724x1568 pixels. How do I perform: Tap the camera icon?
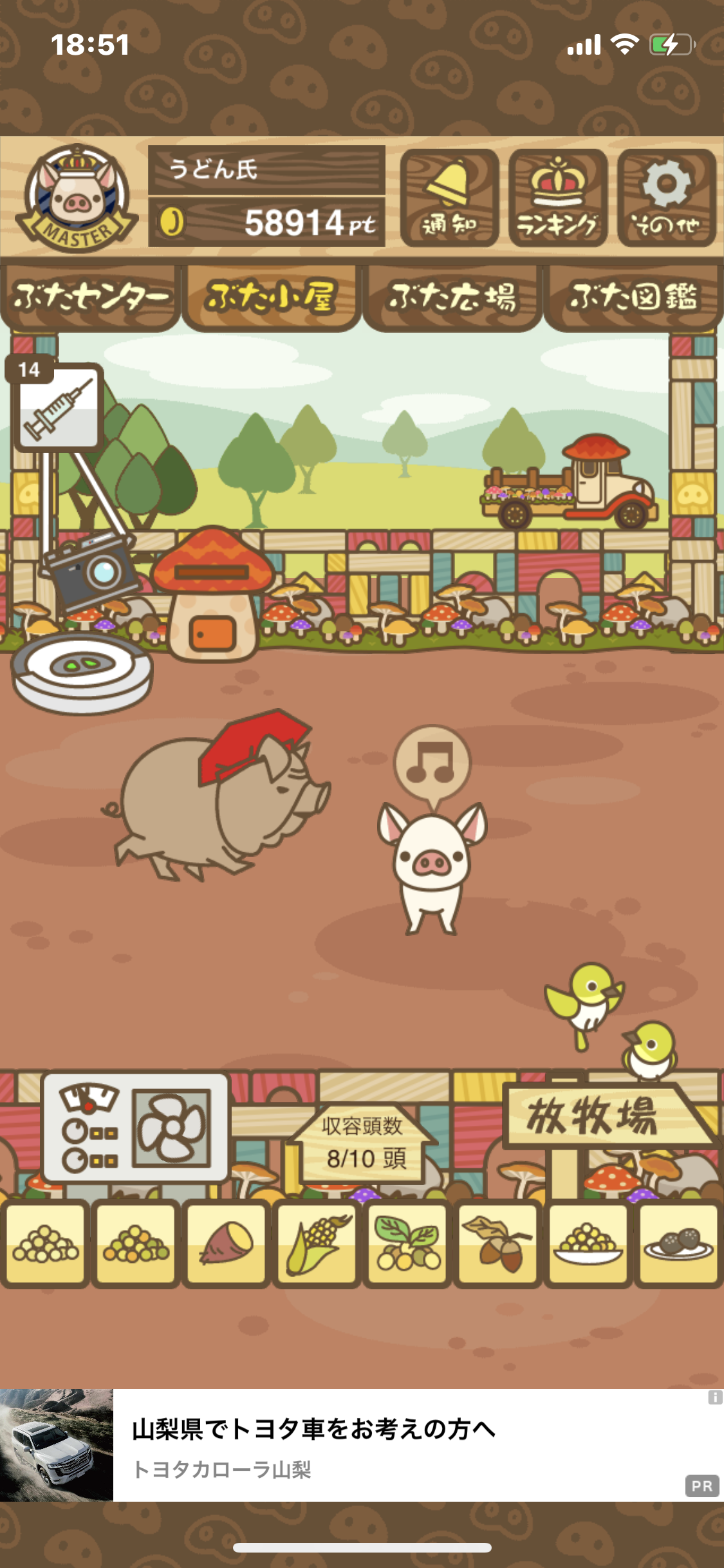(91, 570)
